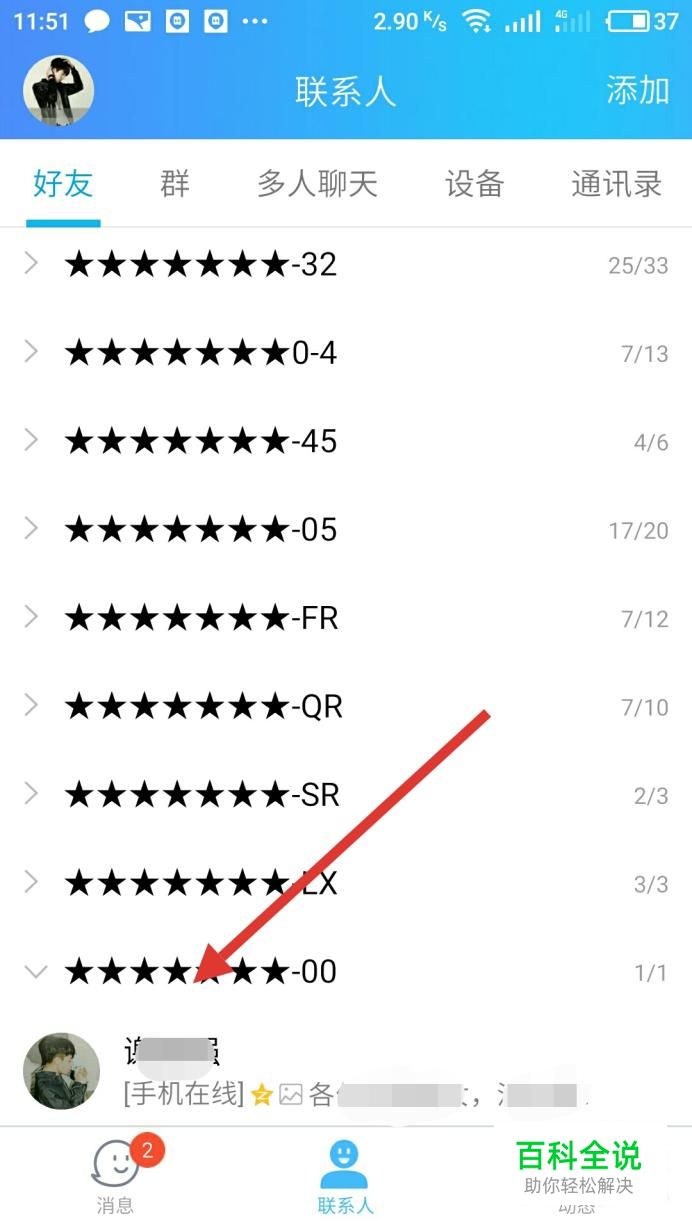Expand the friend group ending in -SR
This screenshot has height=1230, width=692.
click(x=346, y=794)
